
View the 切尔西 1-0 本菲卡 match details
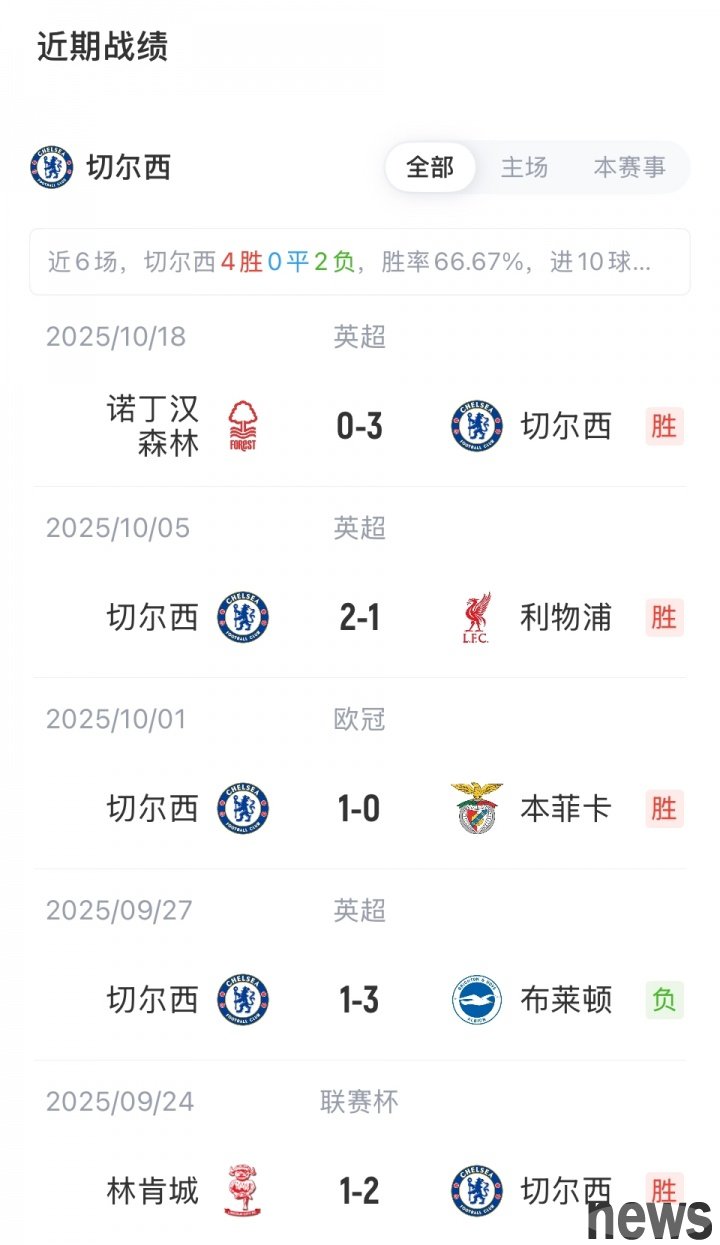pyautogui.click(x=360, y=809)
